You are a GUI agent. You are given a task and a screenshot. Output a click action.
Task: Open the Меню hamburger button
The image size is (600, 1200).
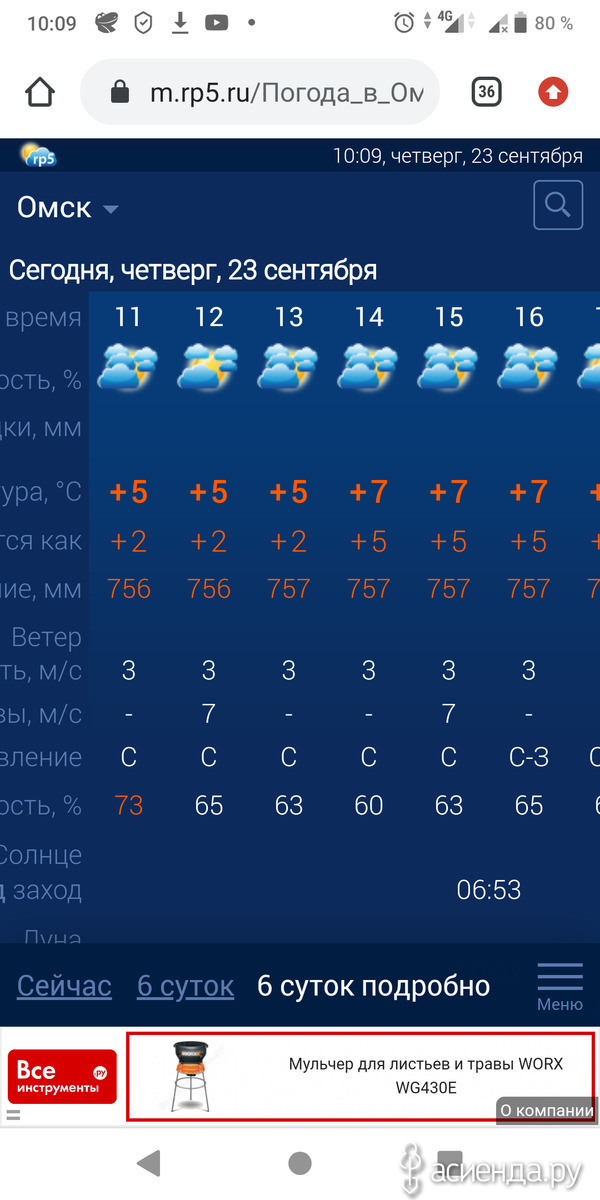[x=560, y=986]
